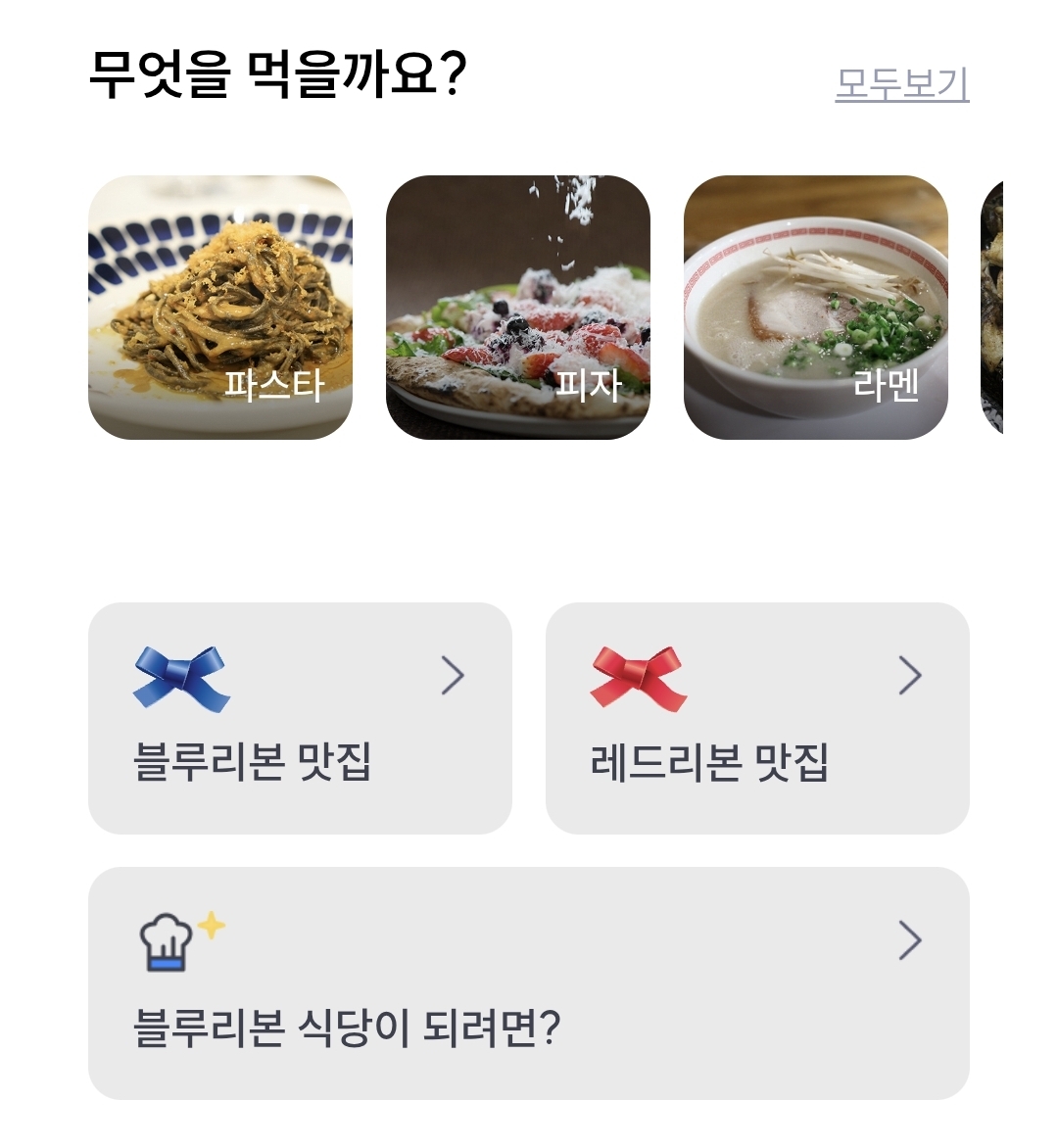1058x1148 pixels.
Task: View 블루리본 식당이 되려면? info
Action: pos(529,982)
